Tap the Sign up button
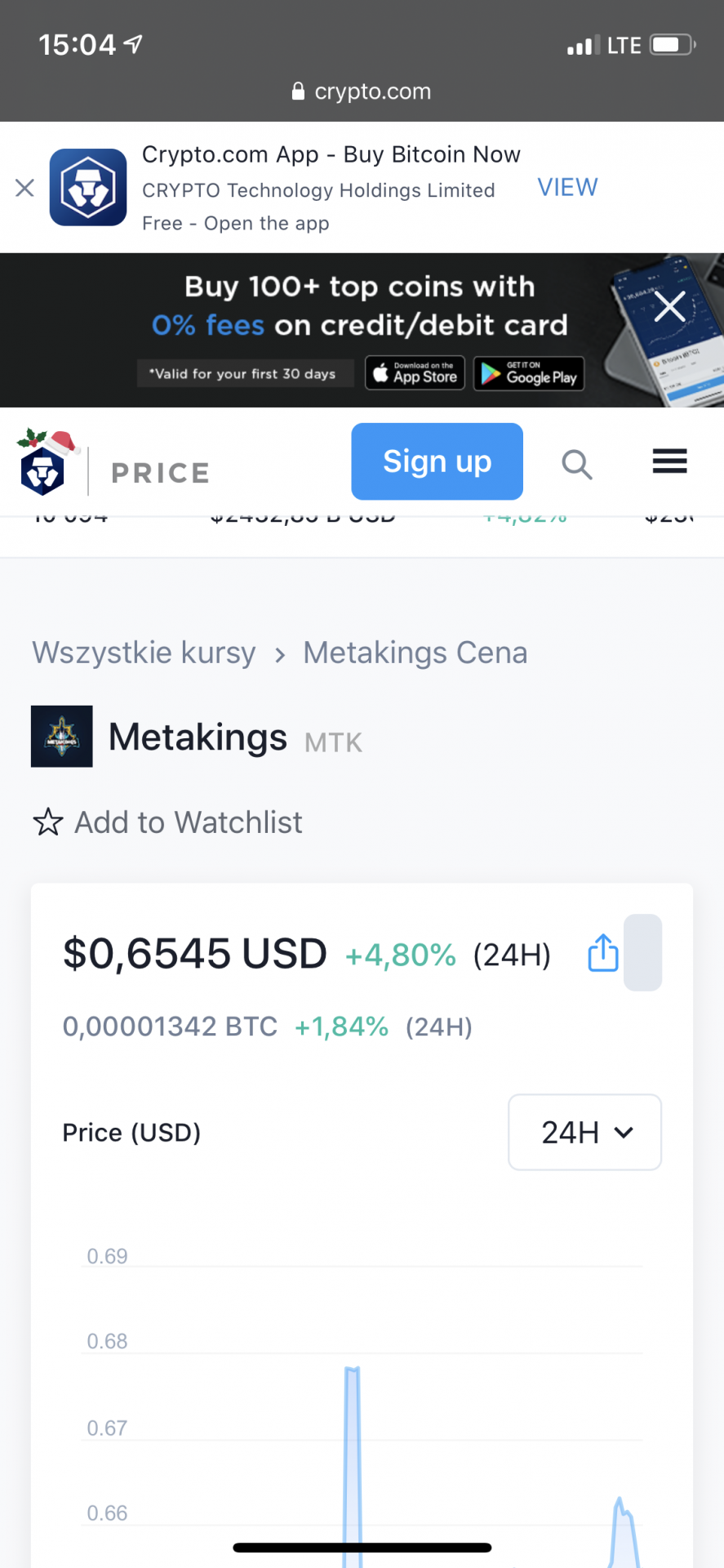 pos(437,461)
